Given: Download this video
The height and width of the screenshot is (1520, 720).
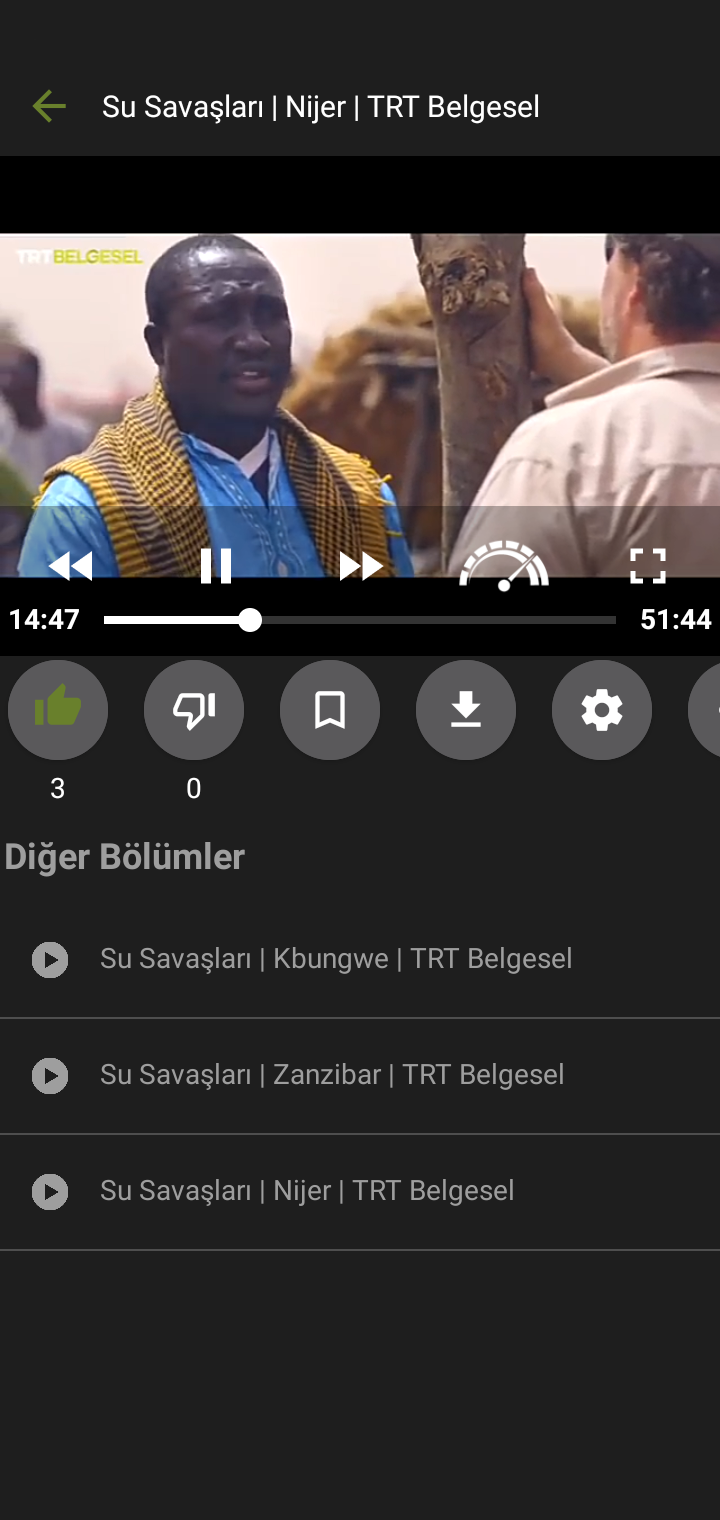Looking at the screenshot, I should pos(466,710).
